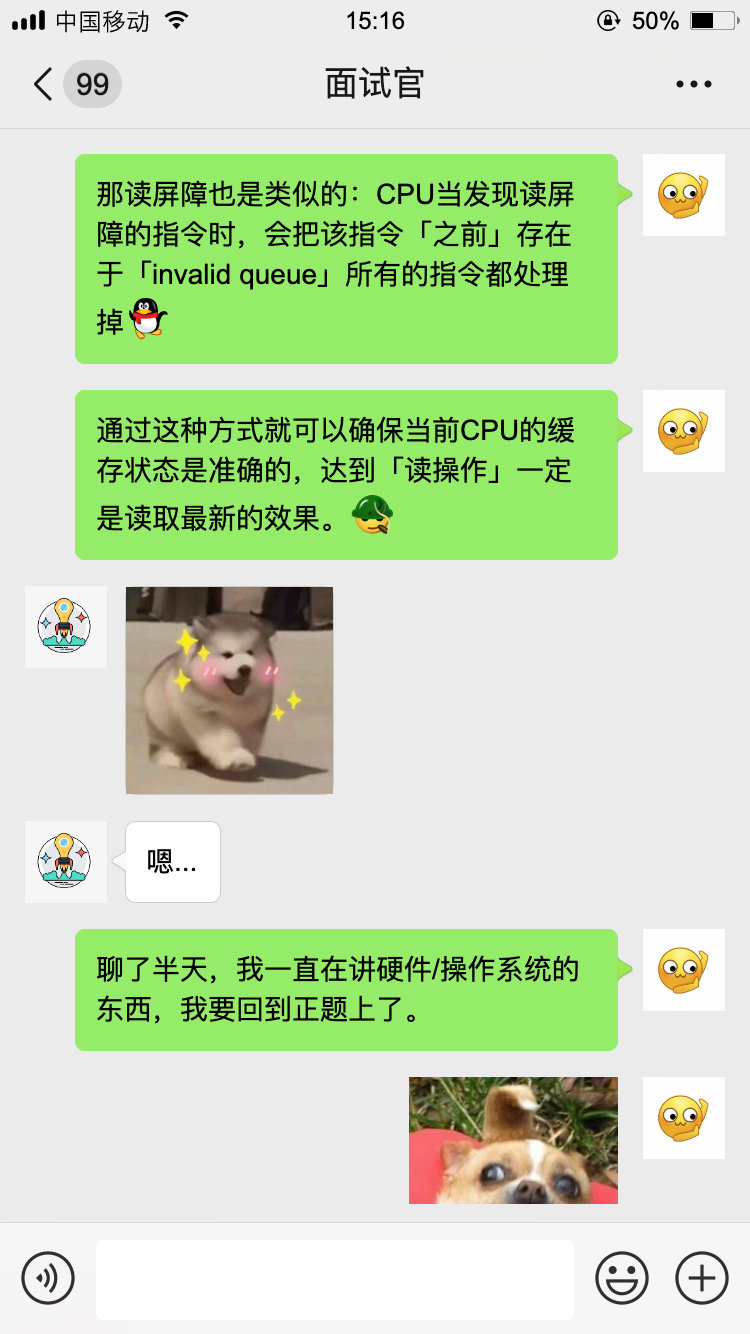
Task: View the chihuahua dog sticker image
Action: click(513, 1140)
